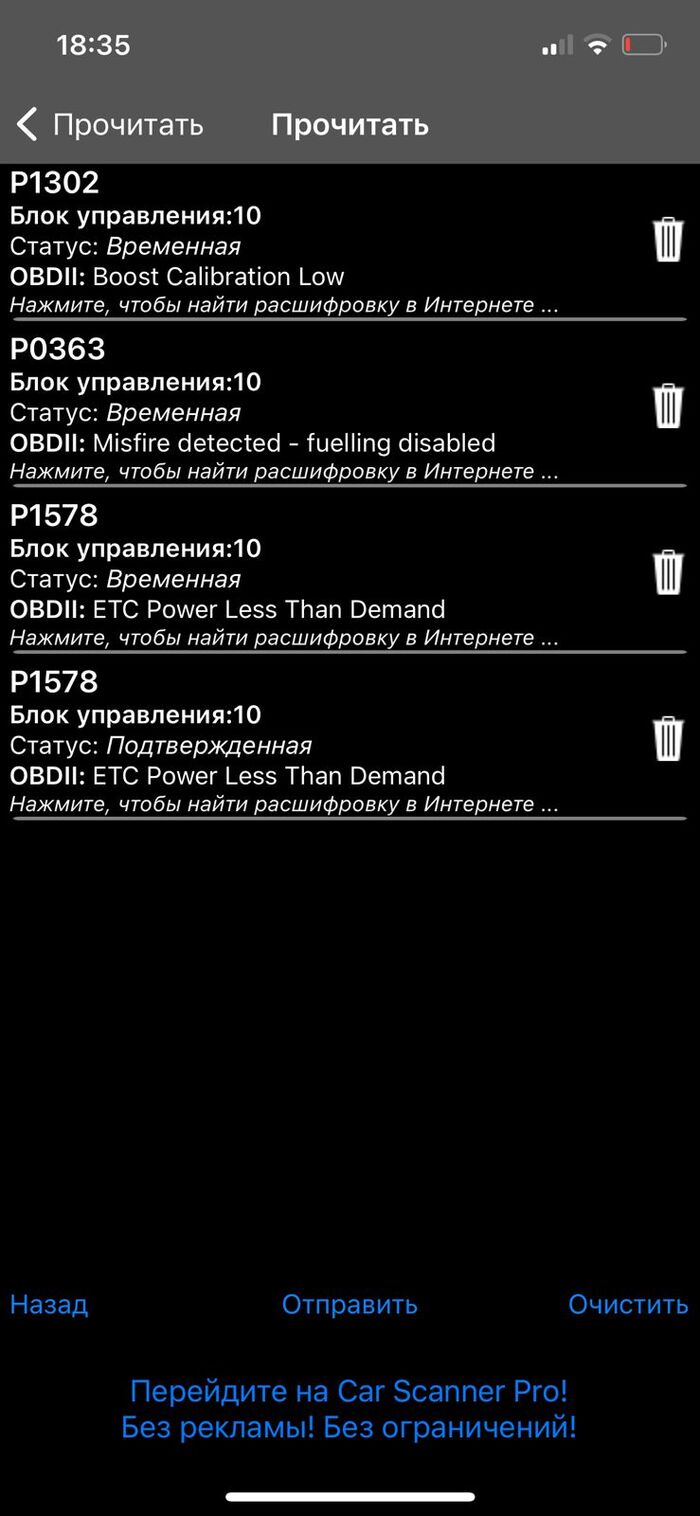
Task: Clear all codes with Очистить
Action: (628, 1304)
